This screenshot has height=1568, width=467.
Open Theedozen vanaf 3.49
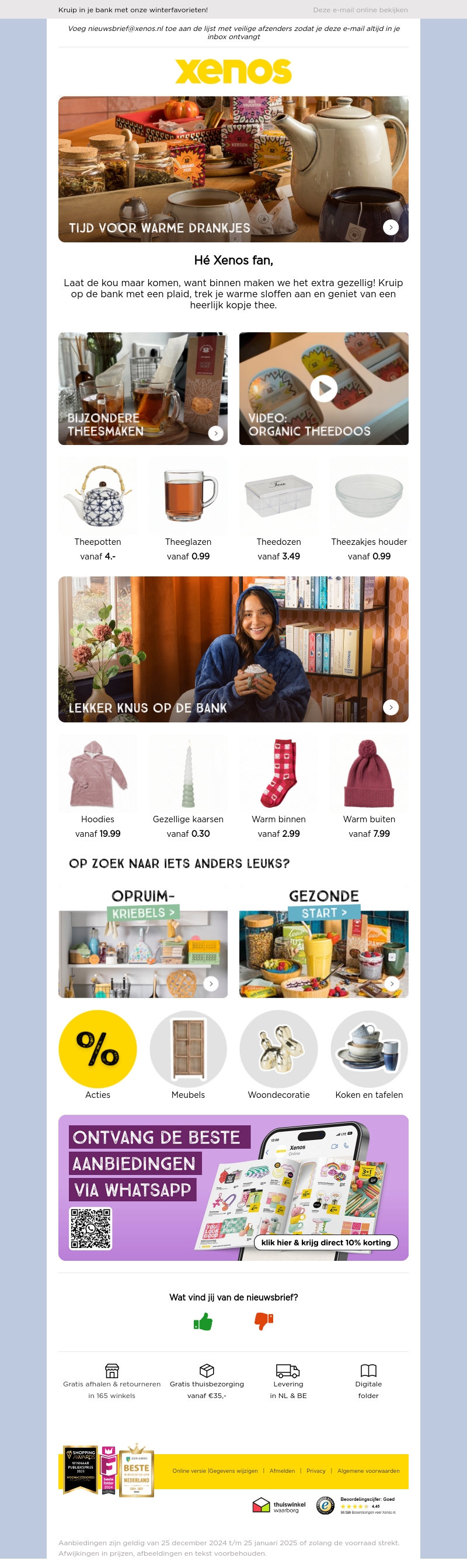[x=278, y=509]
